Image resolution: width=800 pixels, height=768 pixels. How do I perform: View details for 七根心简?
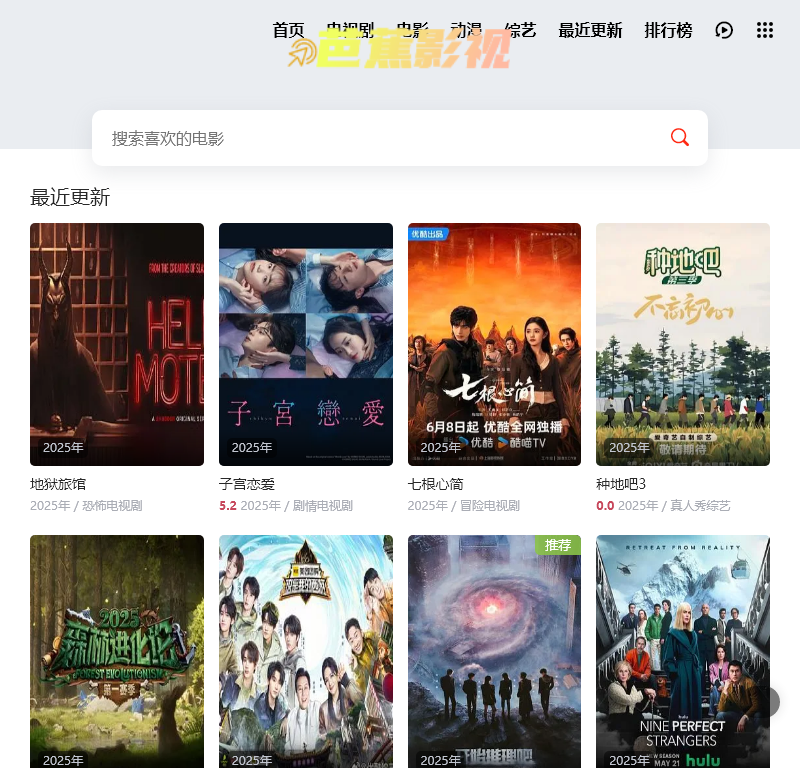(x=494, y=344)
